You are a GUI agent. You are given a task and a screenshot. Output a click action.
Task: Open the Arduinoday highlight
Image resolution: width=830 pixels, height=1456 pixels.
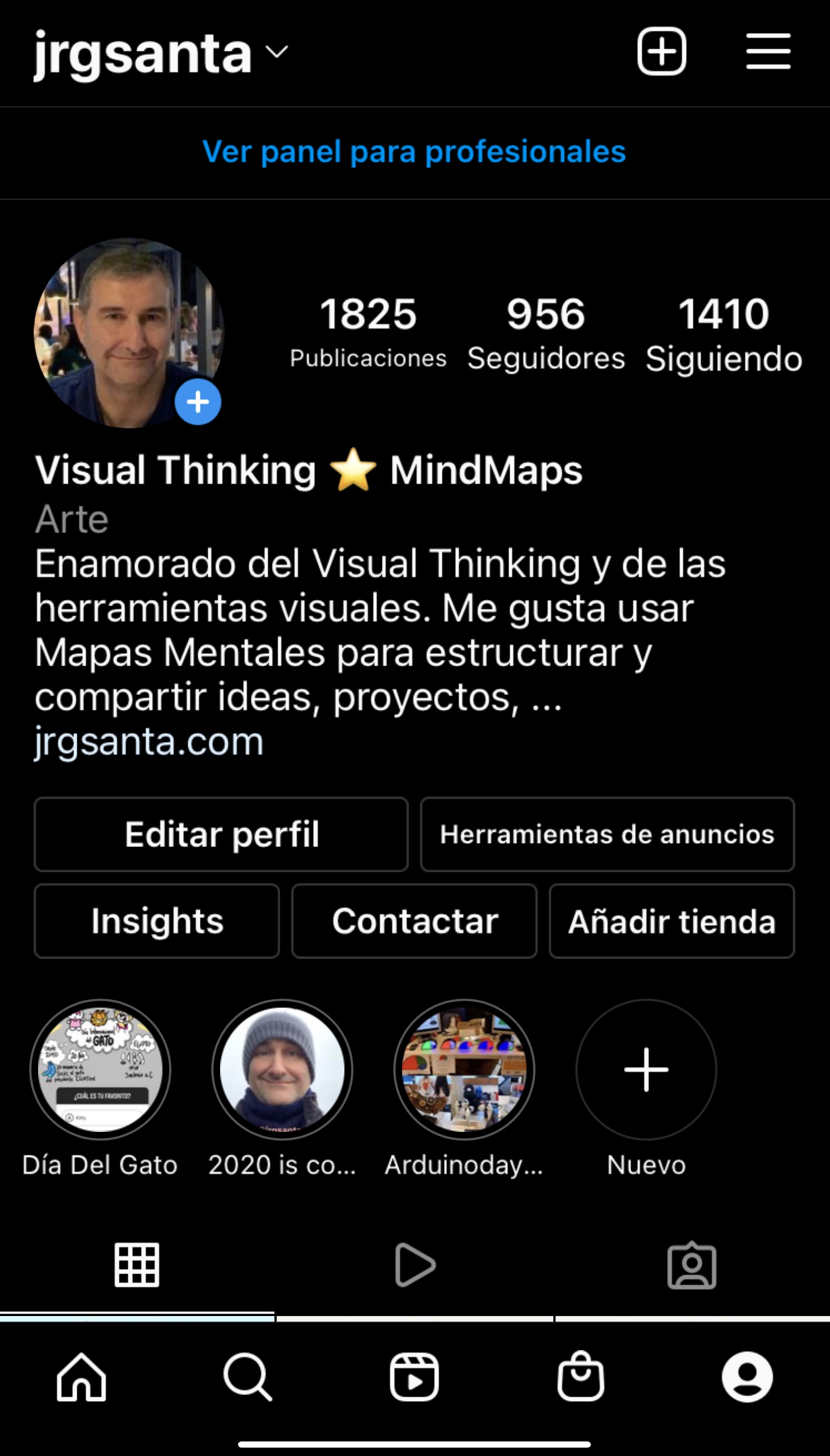[x=464, y=1070]
